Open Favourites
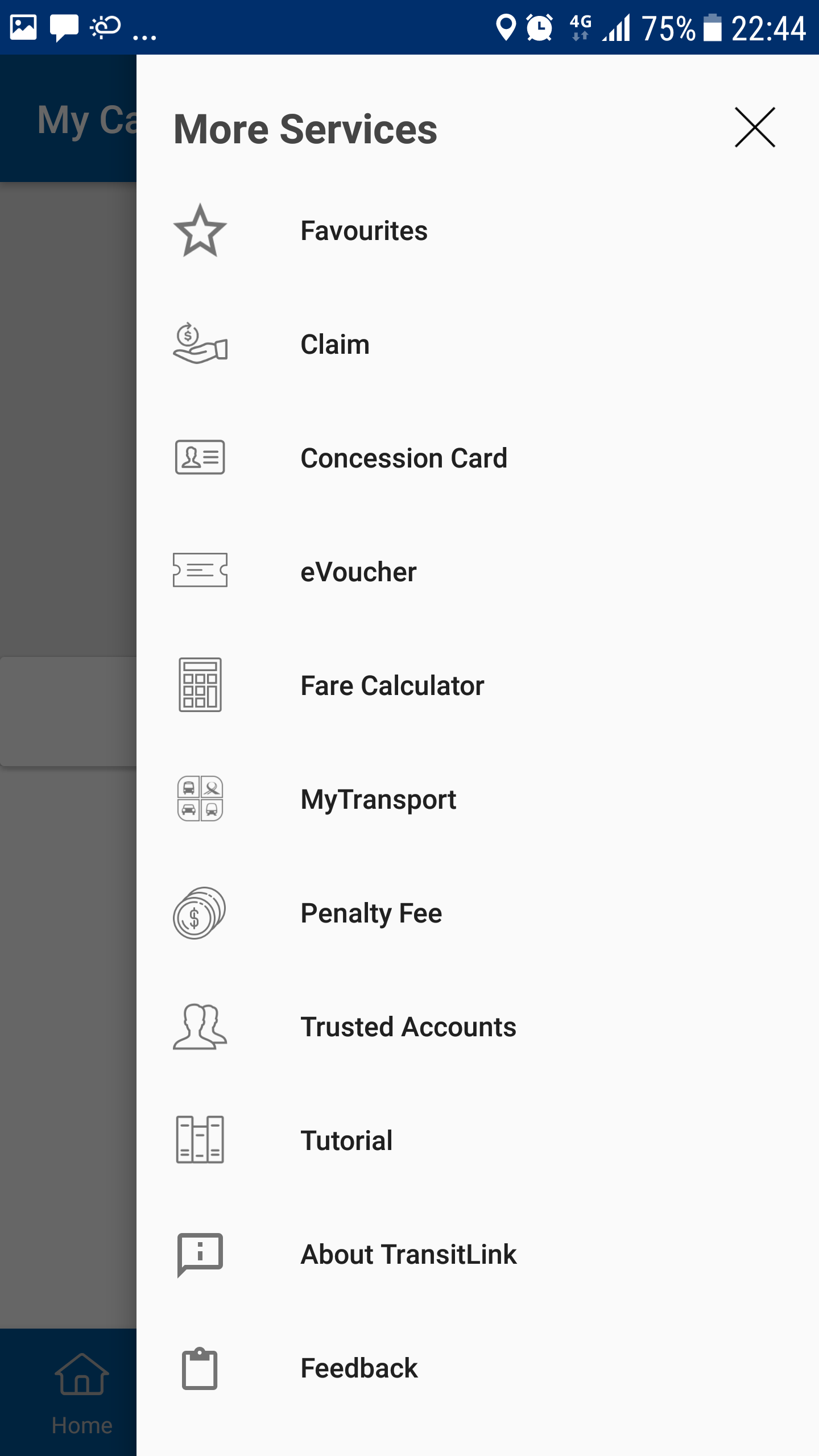This screenshot has height=1456, width=819. coord(364,231)
